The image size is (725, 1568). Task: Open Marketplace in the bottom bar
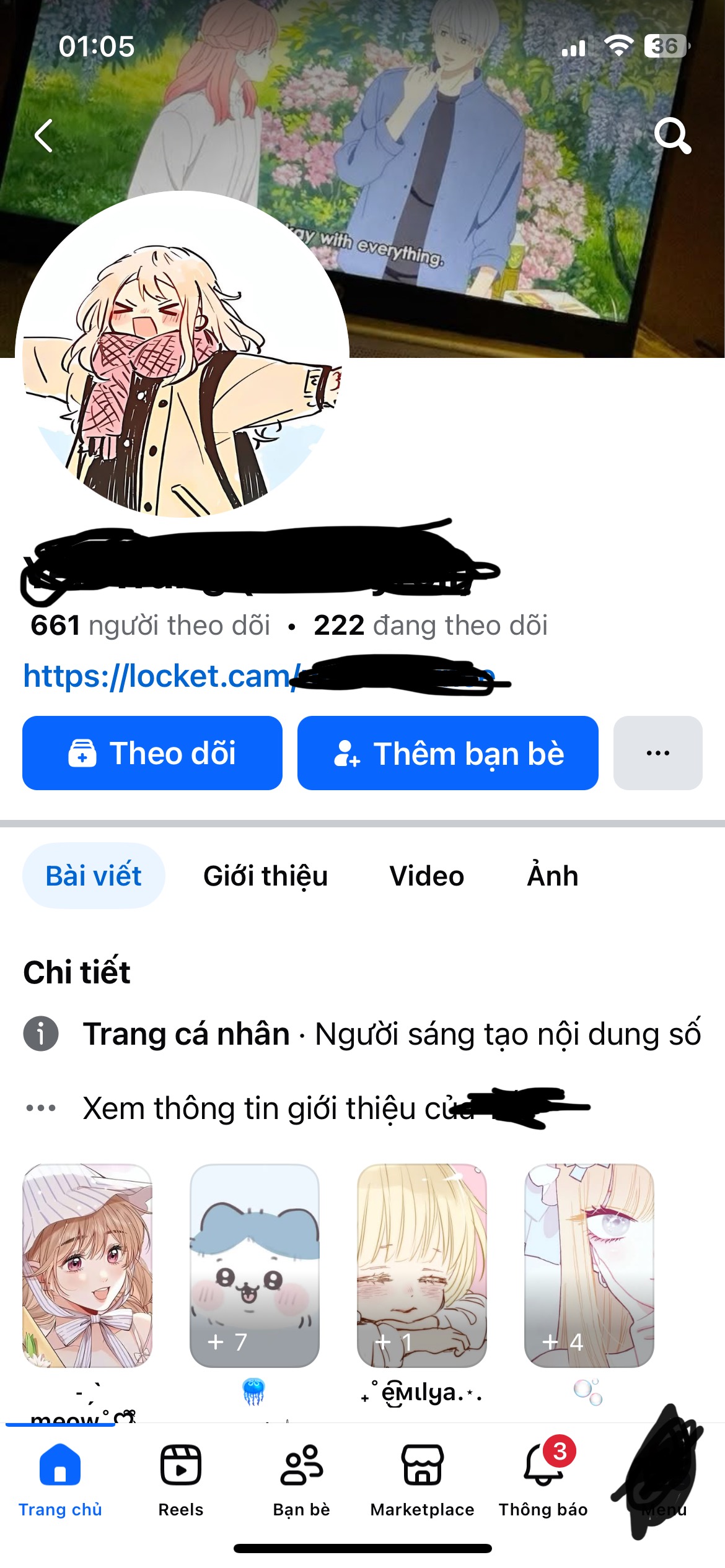point(423,1479)
